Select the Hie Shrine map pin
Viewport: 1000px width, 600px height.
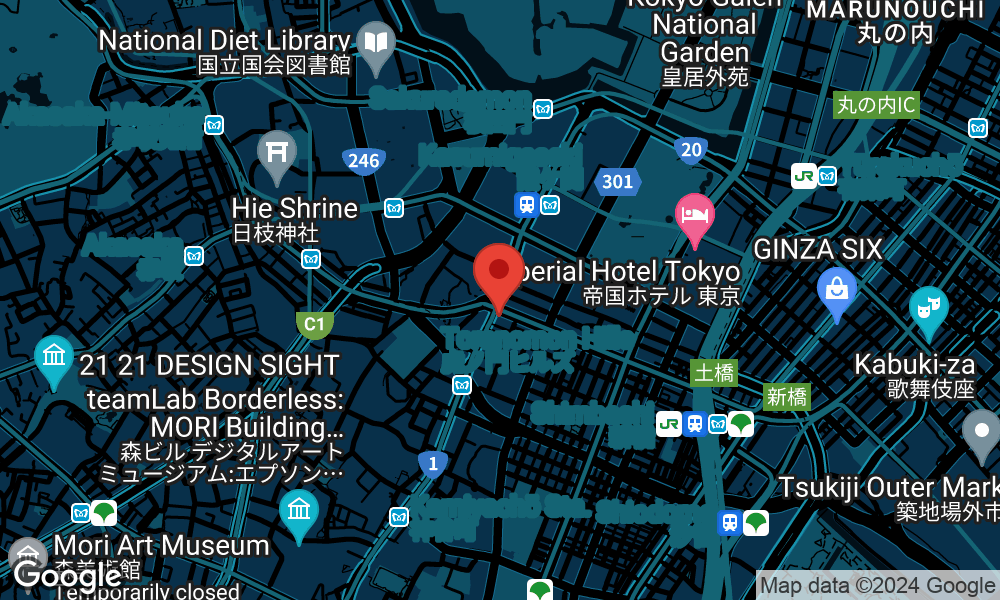pyautogui.click(x=277, y=155)
